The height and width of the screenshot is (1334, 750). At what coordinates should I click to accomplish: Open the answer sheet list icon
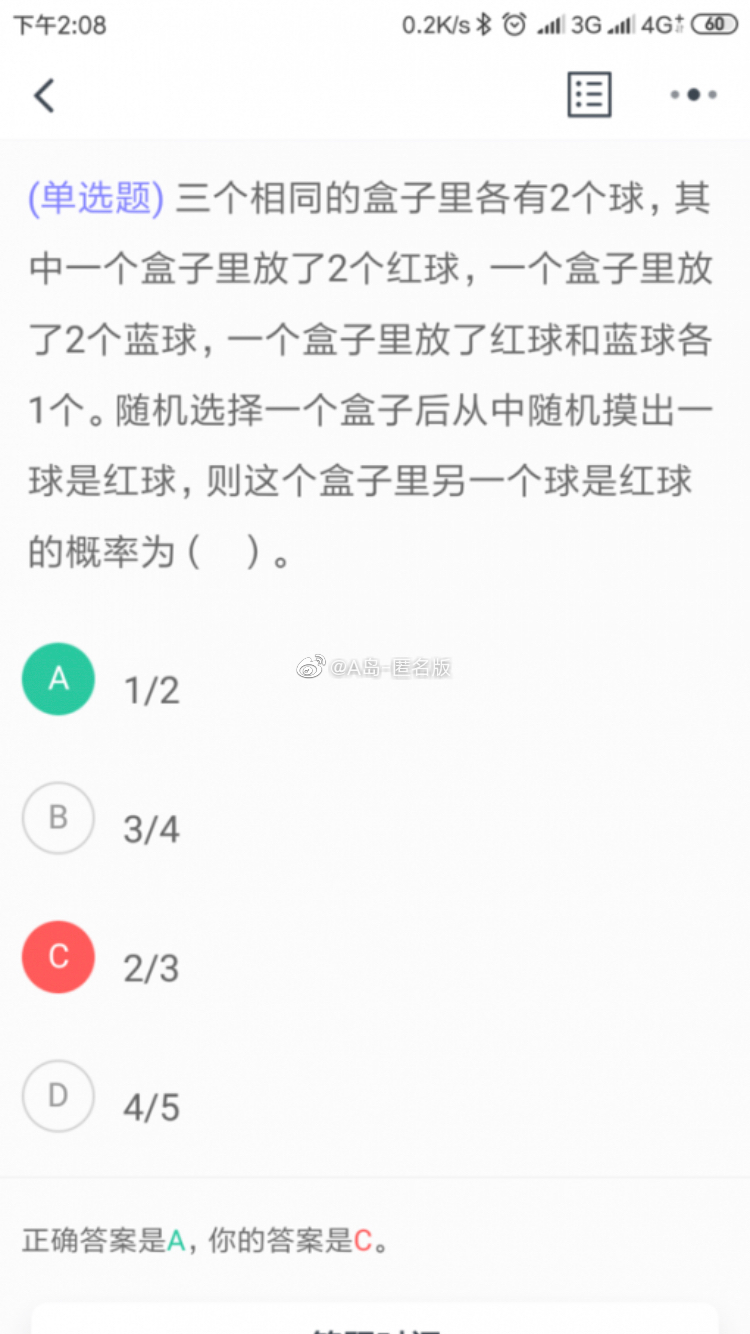589,95
